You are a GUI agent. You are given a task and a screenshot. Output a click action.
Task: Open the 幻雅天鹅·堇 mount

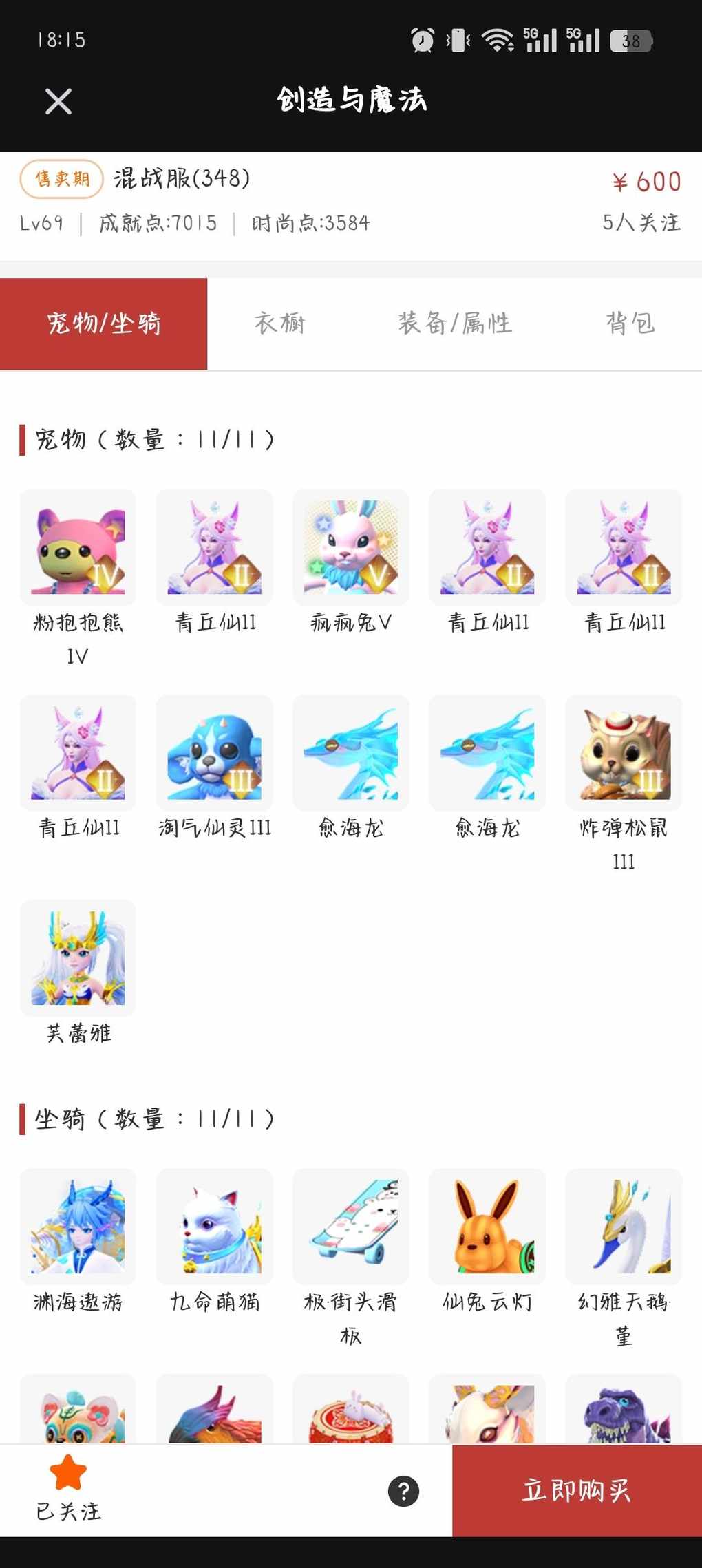point(624,1227)
